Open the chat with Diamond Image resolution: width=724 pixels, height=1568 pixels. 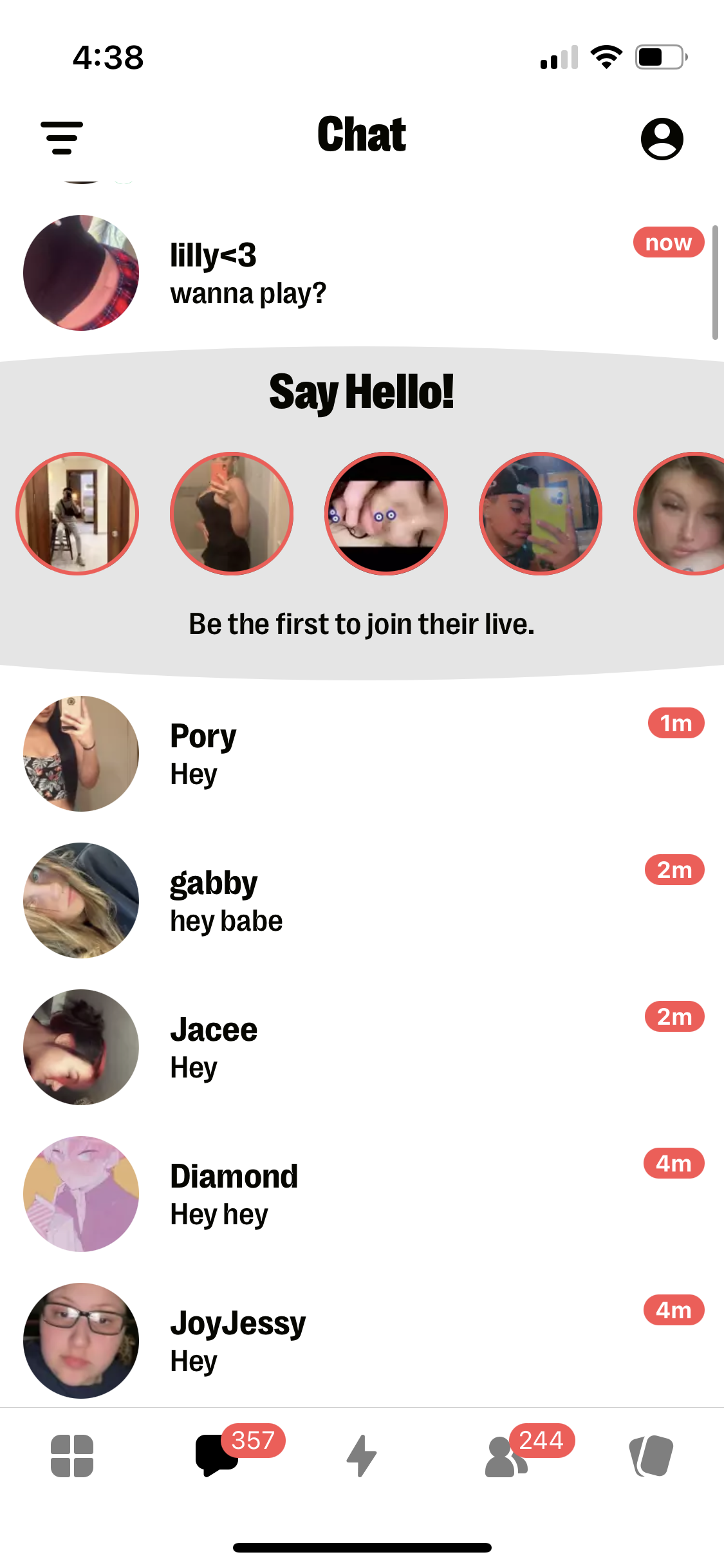pos(360,1194)
